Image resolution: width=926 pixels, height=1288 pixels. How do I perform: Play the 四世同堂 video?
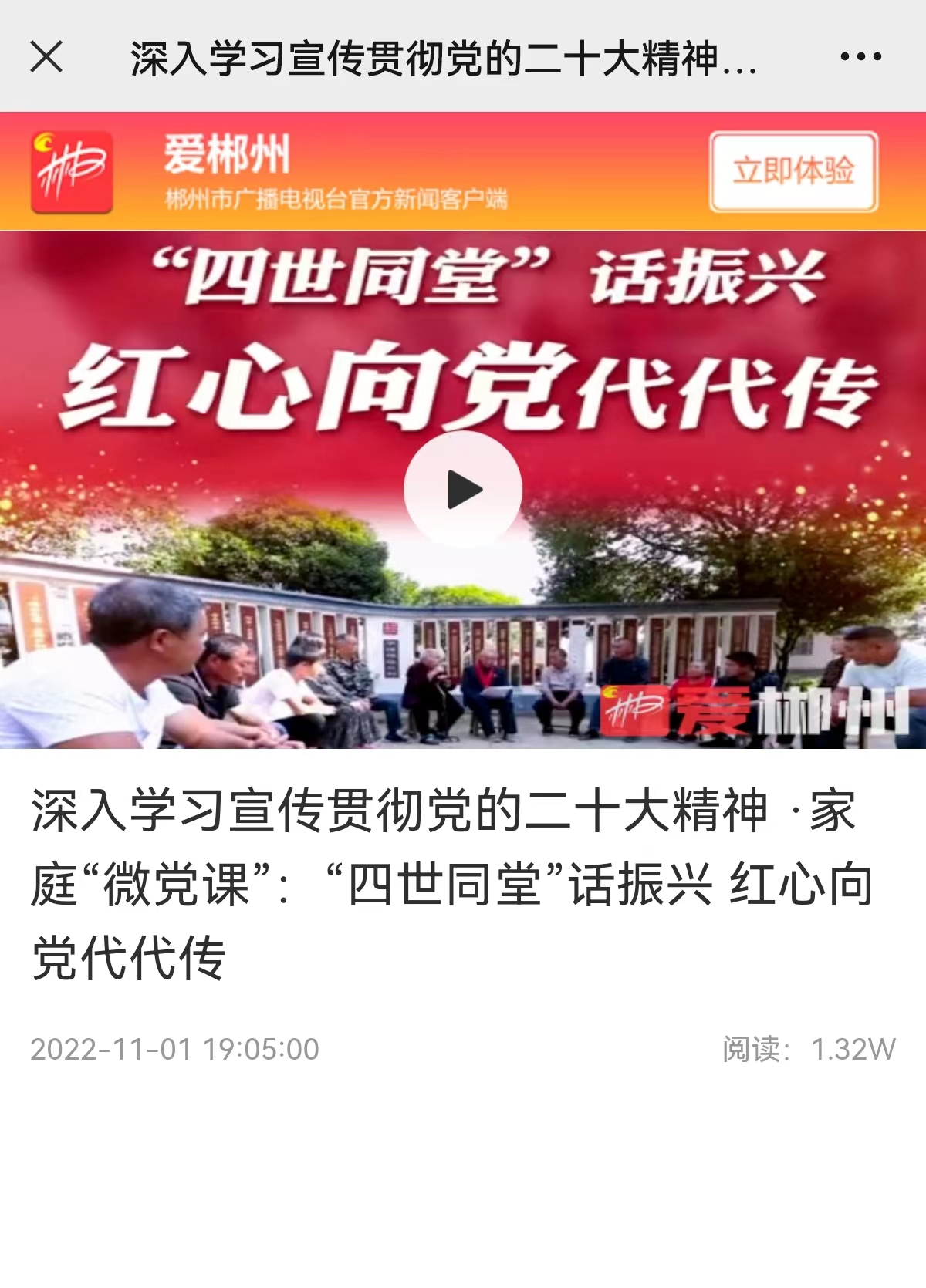pos(463,490)
